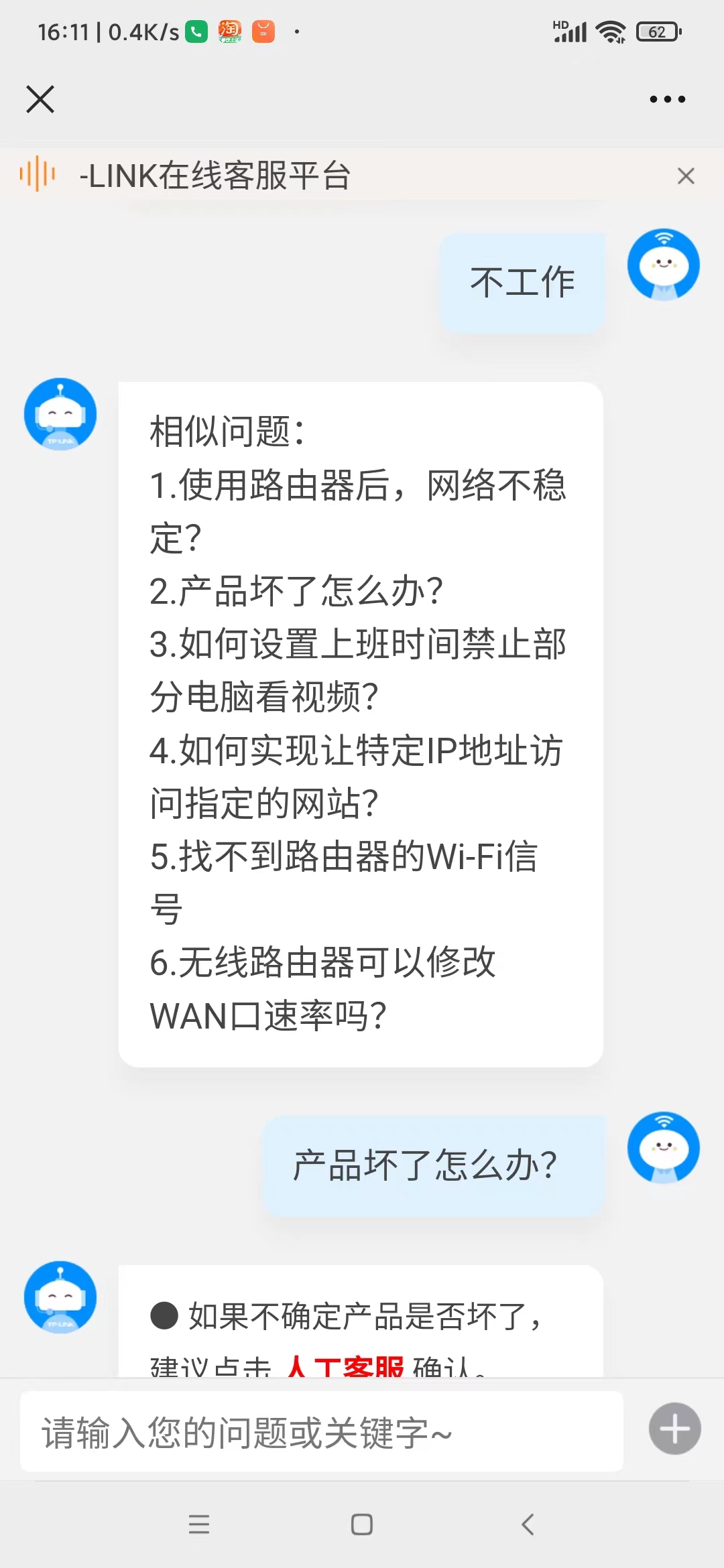
Task: Click the TP-LINK robot avatar icon
Action: (x=60, y=414)
